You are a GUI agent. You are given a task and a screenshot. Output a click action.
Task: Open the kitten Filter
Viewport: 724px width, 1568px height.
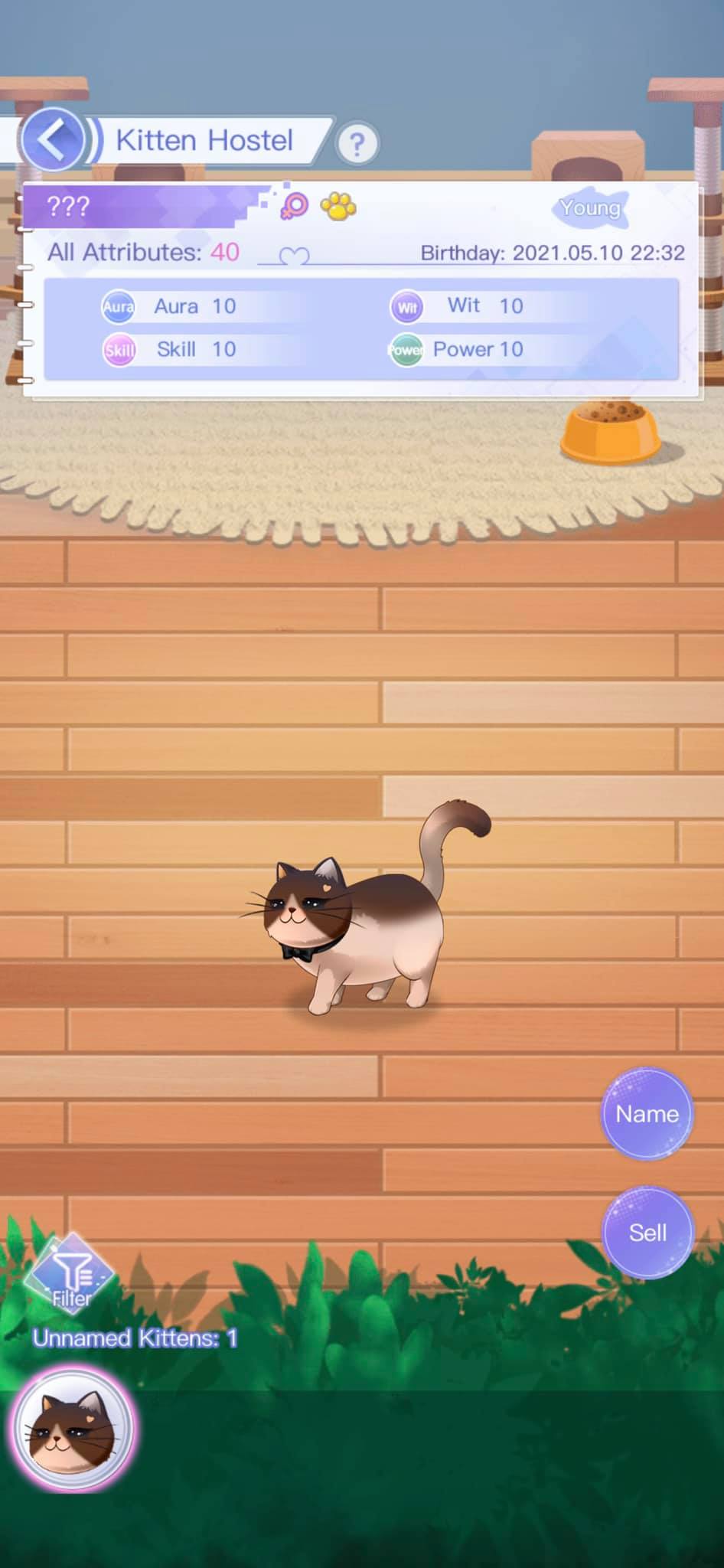click(x=70, y=1275)
